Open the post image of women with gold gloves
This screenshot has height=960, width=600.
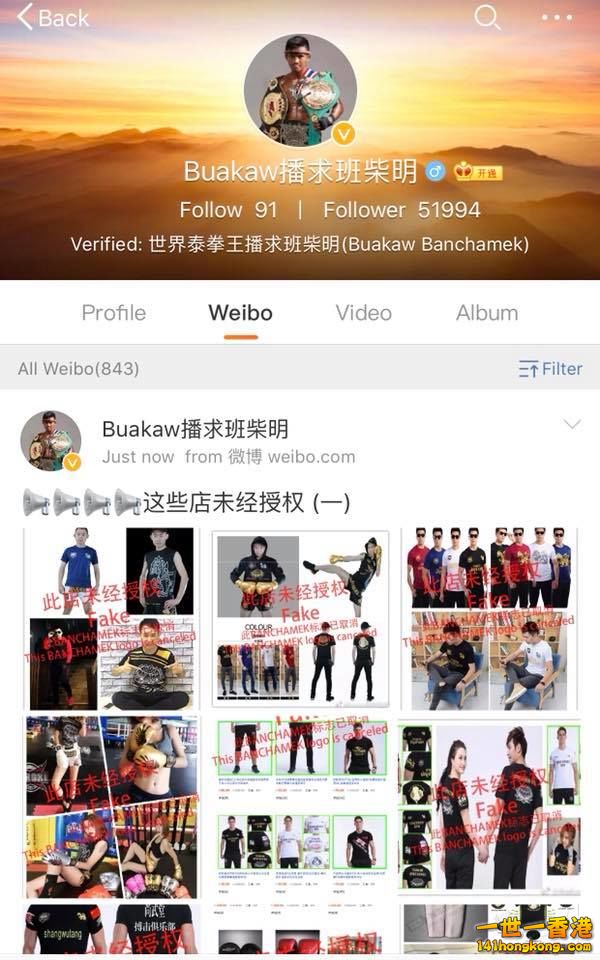(x=111, y=806)
